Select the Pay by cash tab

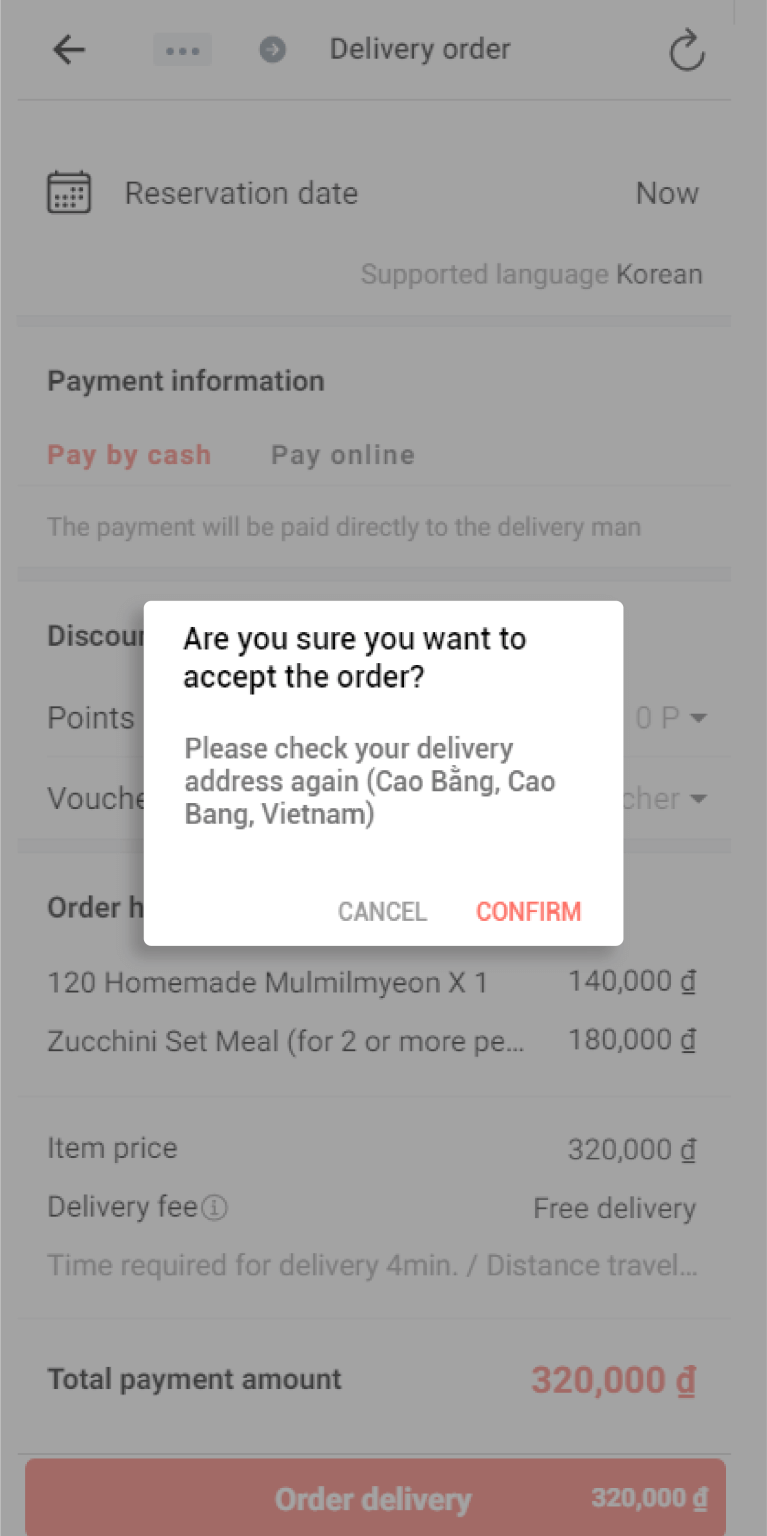click(128, 455)
